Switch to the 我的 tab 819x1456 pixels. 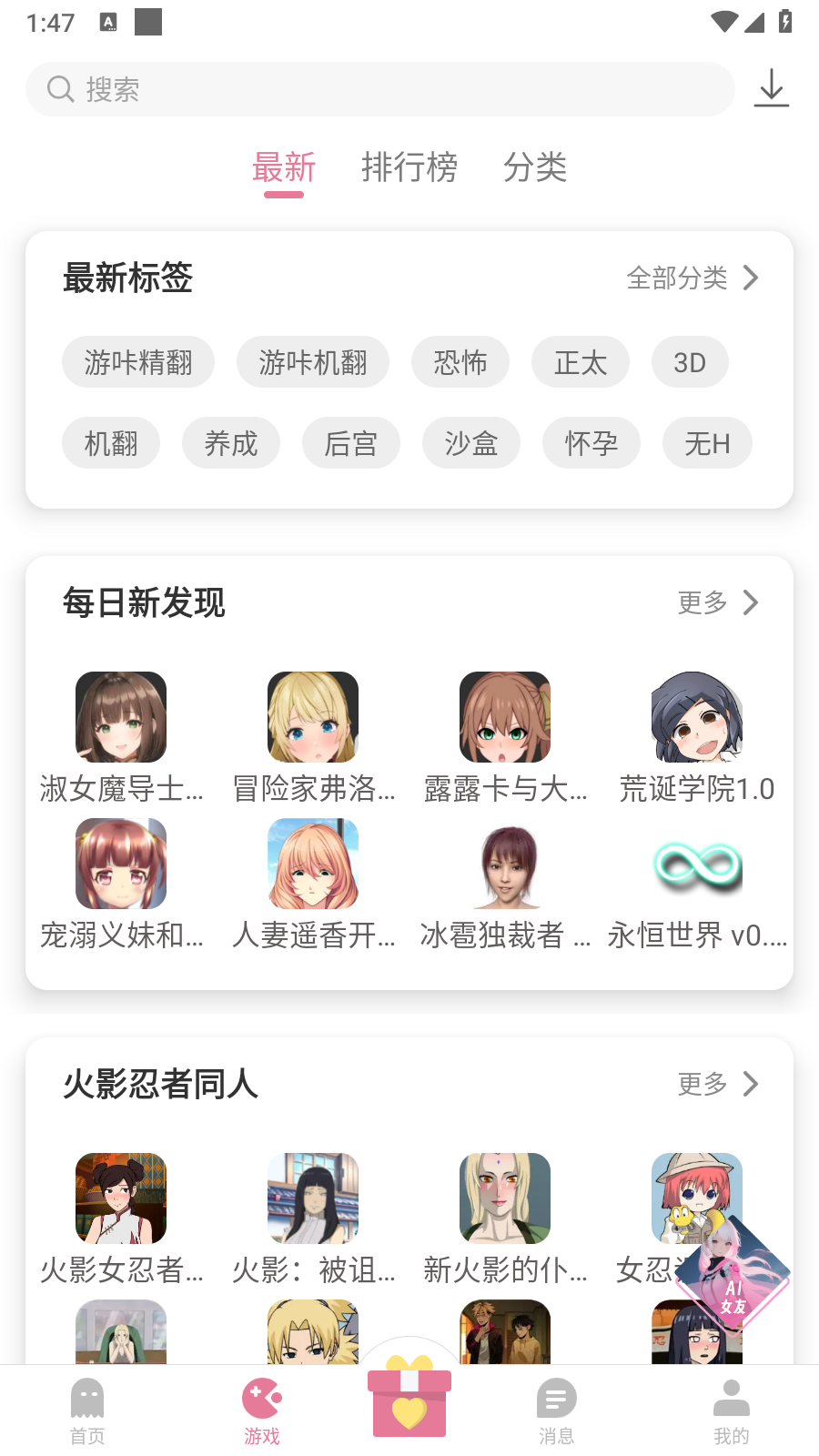[x=731, y=1410]
